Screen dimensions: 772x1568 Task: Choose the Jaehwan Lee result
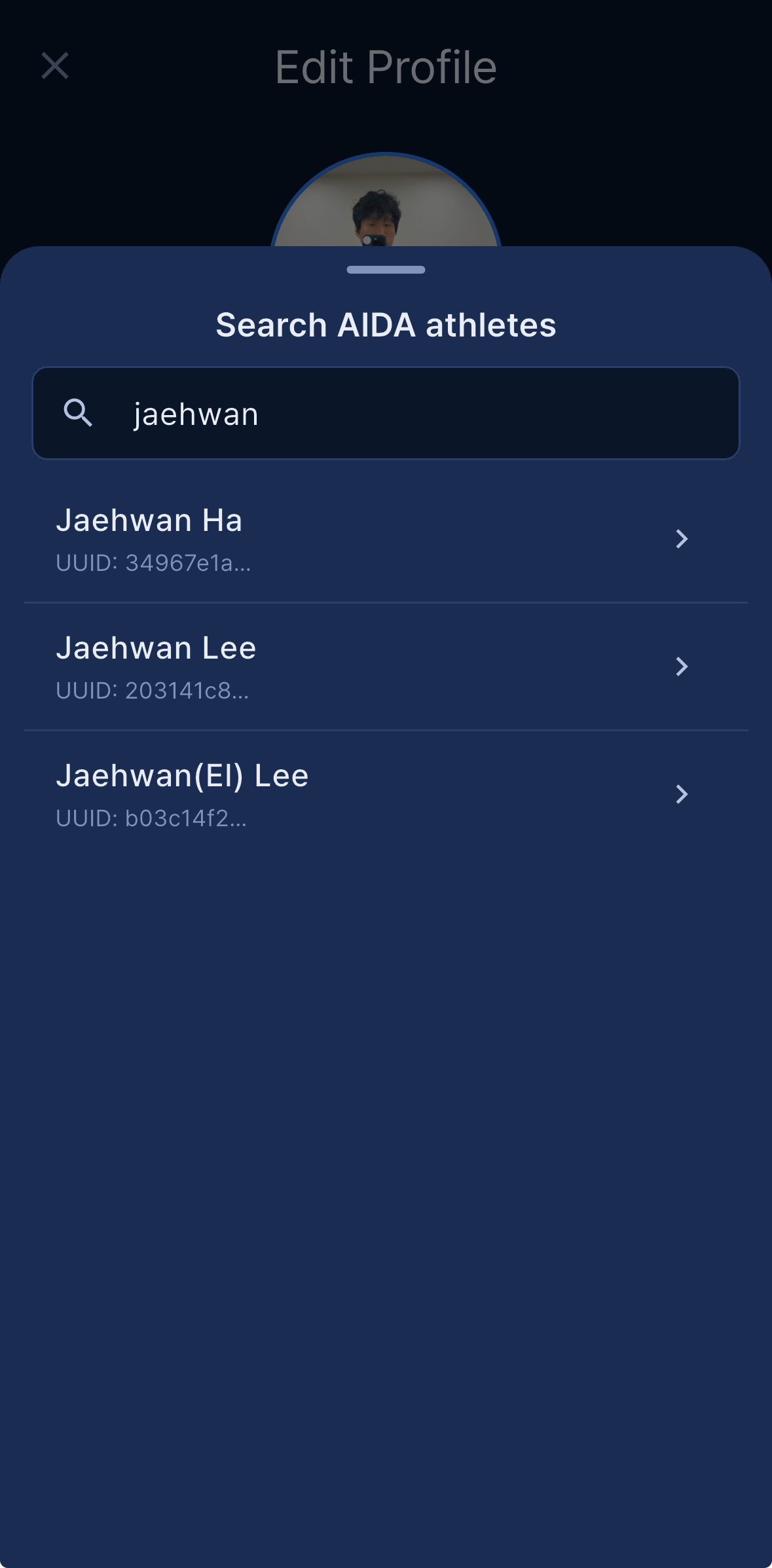tap(386, 666)
